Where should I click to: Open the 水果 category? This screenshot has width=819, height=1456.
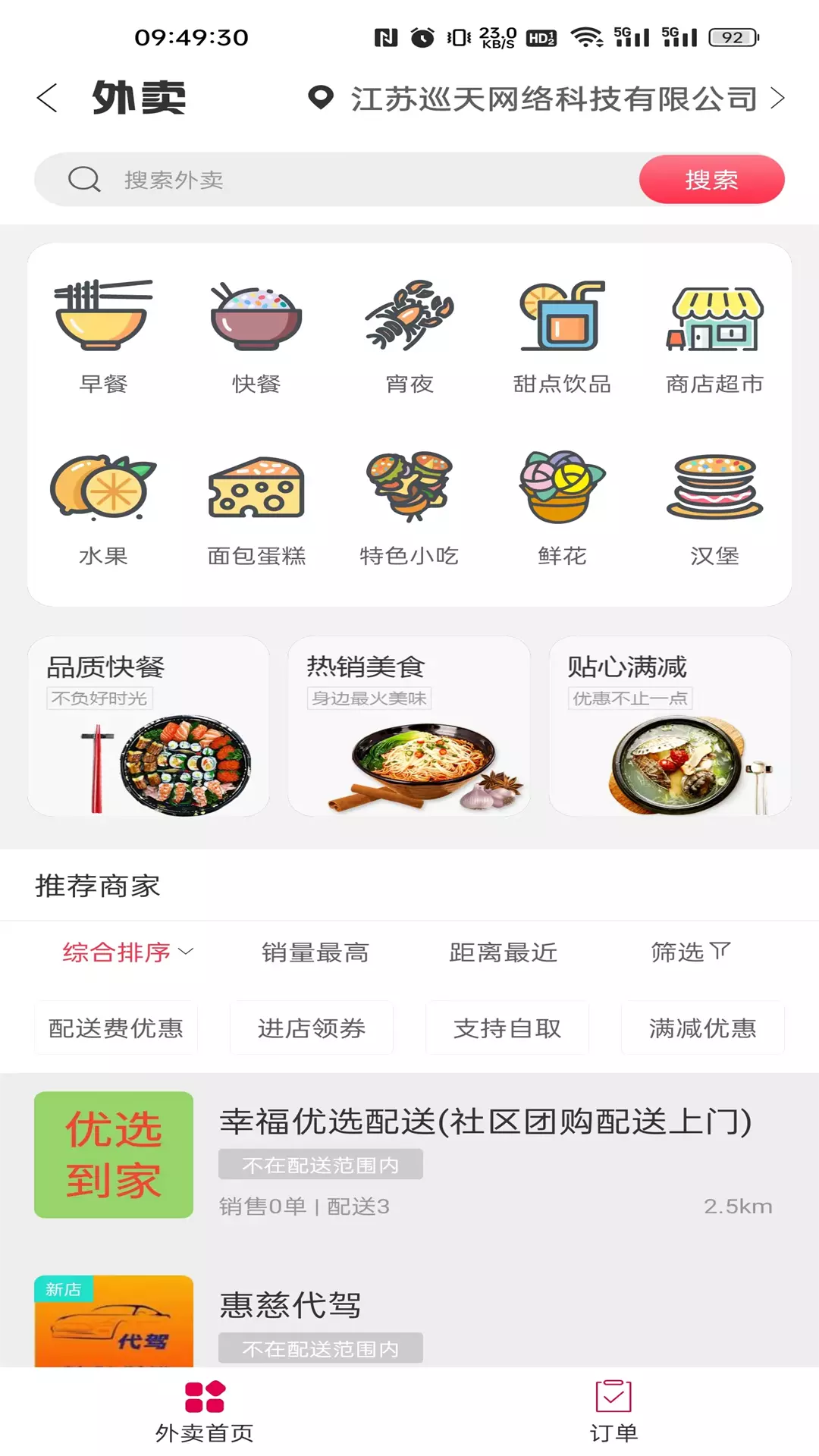tap(103, 510)
